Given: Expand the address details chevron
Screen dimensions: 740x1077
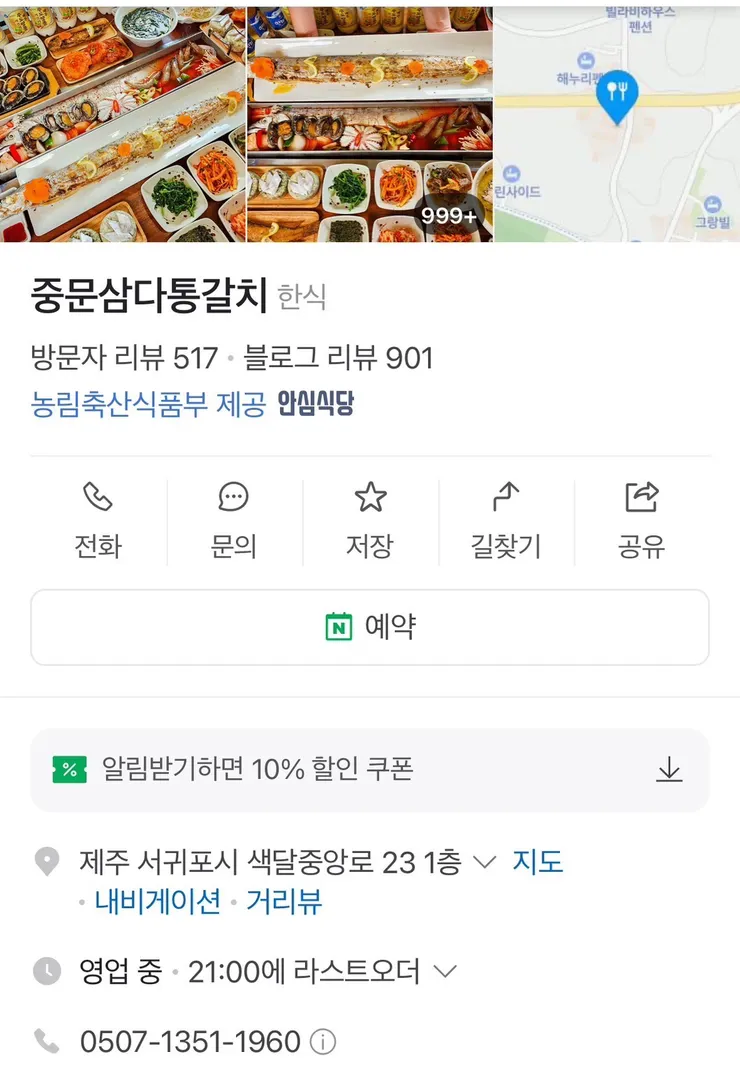Looking at the screenshot, I should point(486,860).
